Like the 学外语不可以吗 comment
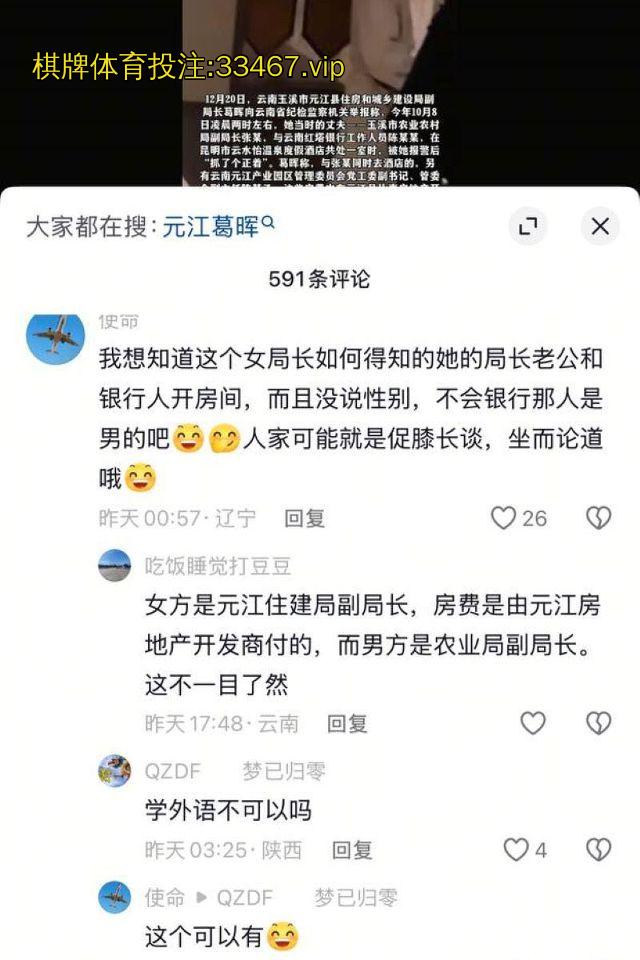 pos(515,850)
